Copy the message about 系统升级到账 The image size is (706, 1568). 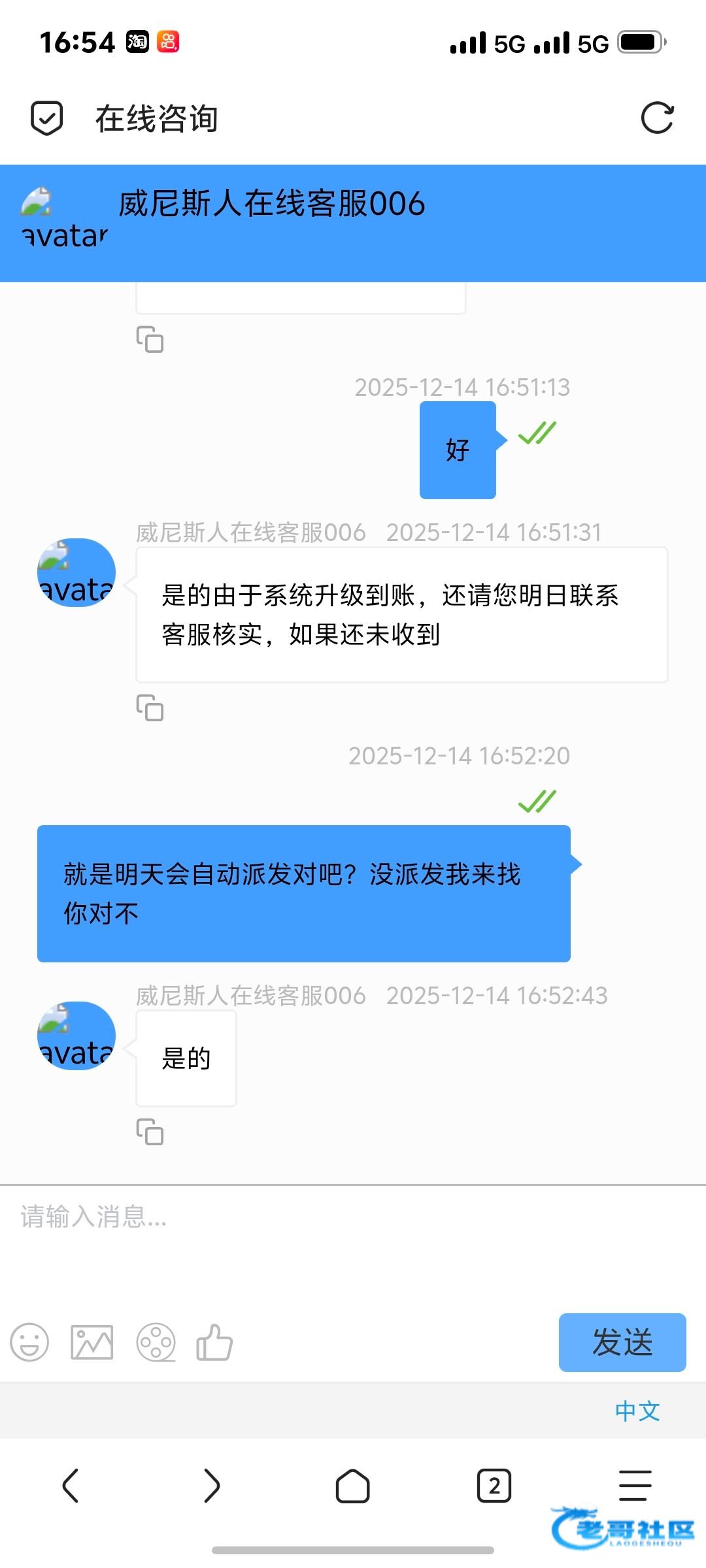150,708
